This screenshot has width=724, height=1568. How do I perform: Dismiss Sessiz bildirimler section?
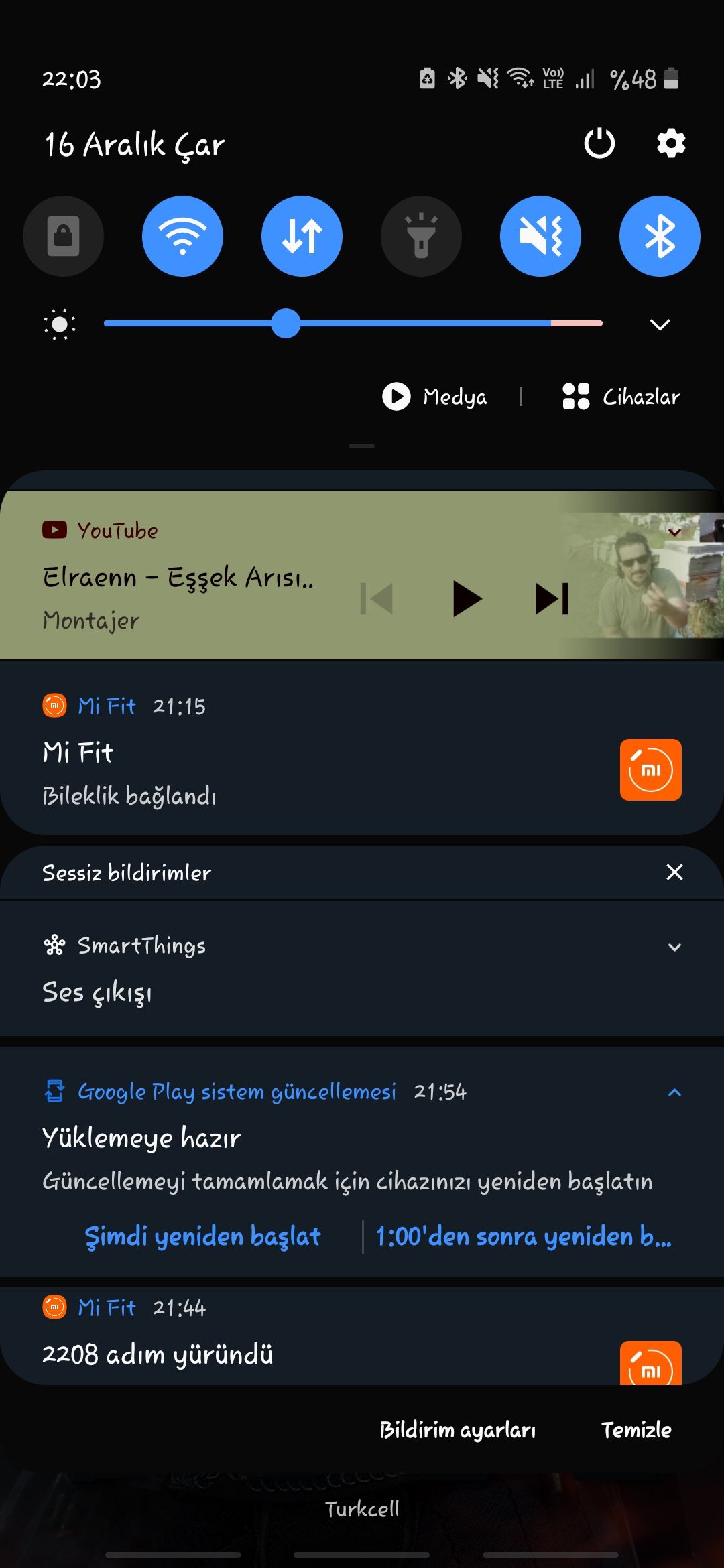[674, 872]
